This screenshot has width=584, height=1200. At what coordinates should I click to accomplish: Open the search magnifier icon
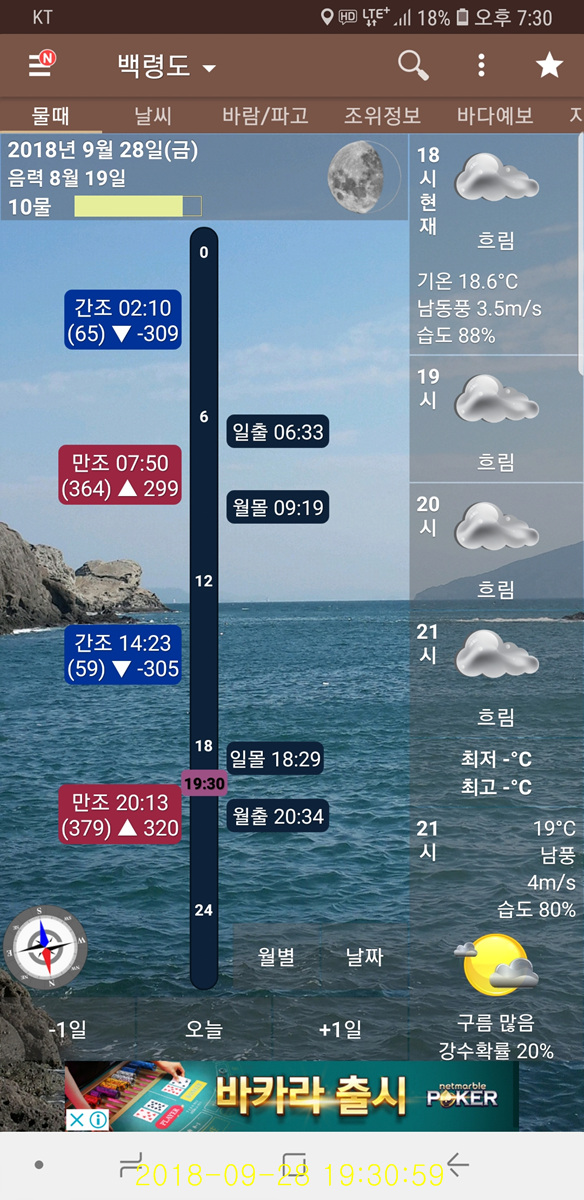pos(413,65)
